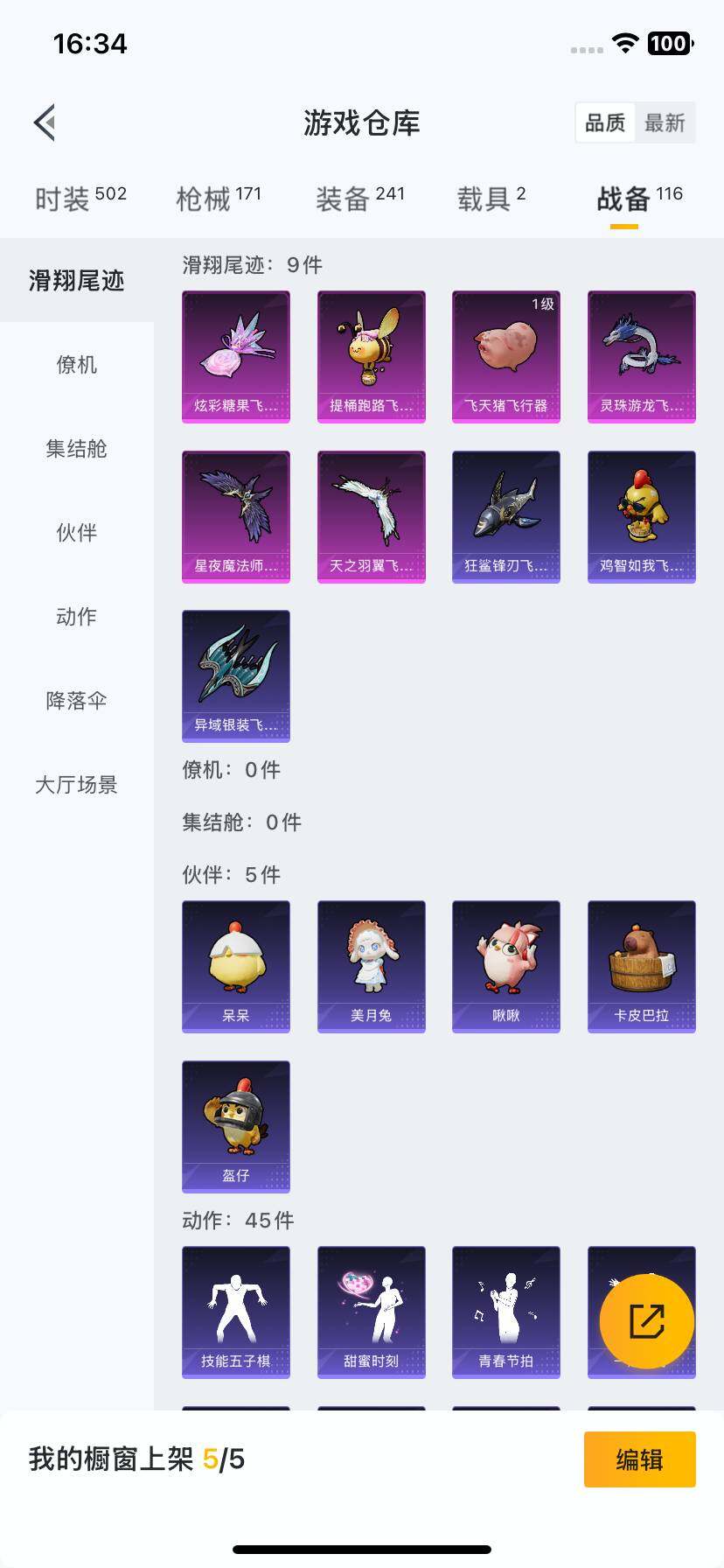Go back using the arrow icon
Viewport: 724px width, 1568px height.
pyautogui.click(x=45, y=122)
